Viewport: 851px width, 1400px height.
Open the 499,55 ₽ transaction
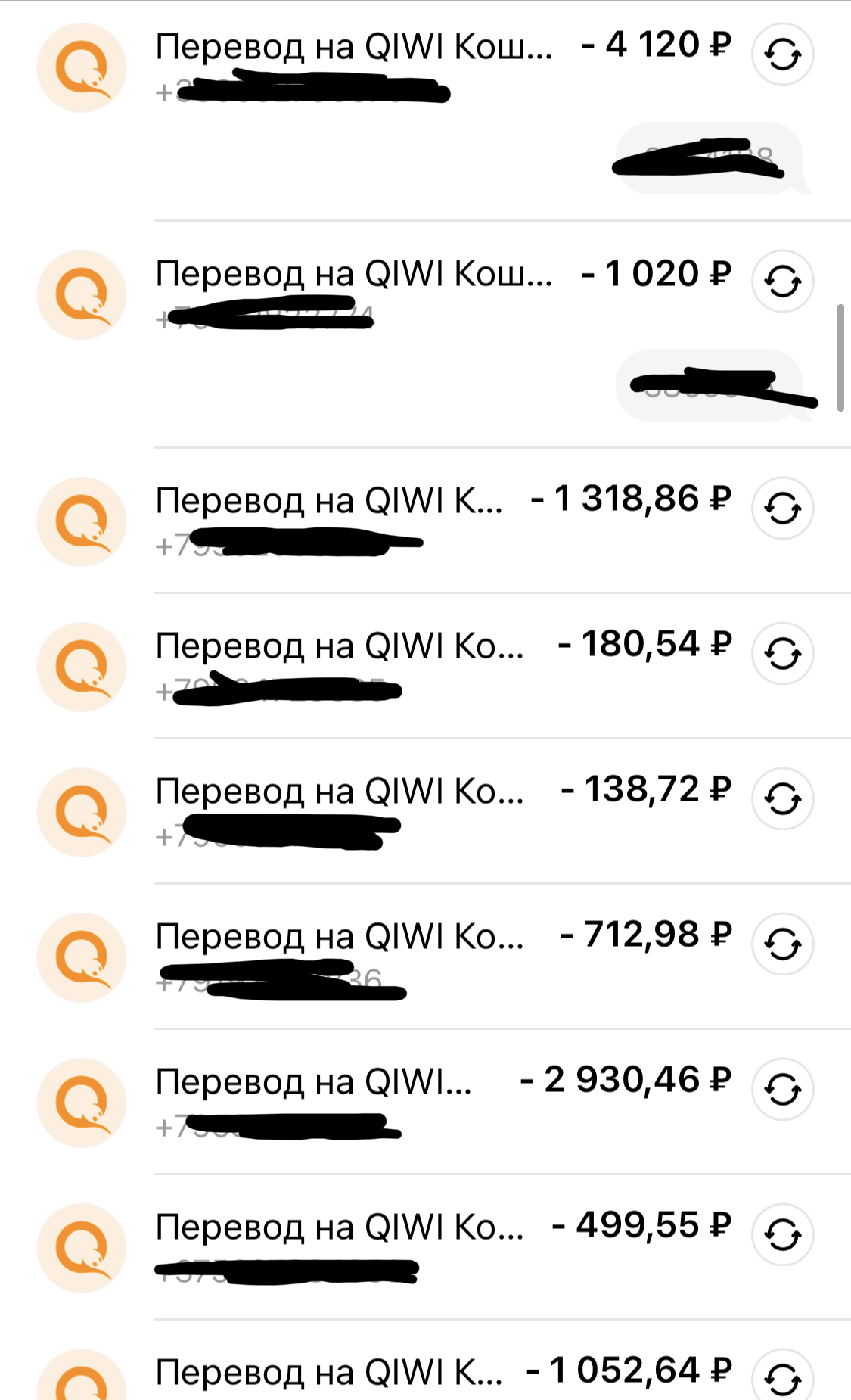coord(339,1227)
